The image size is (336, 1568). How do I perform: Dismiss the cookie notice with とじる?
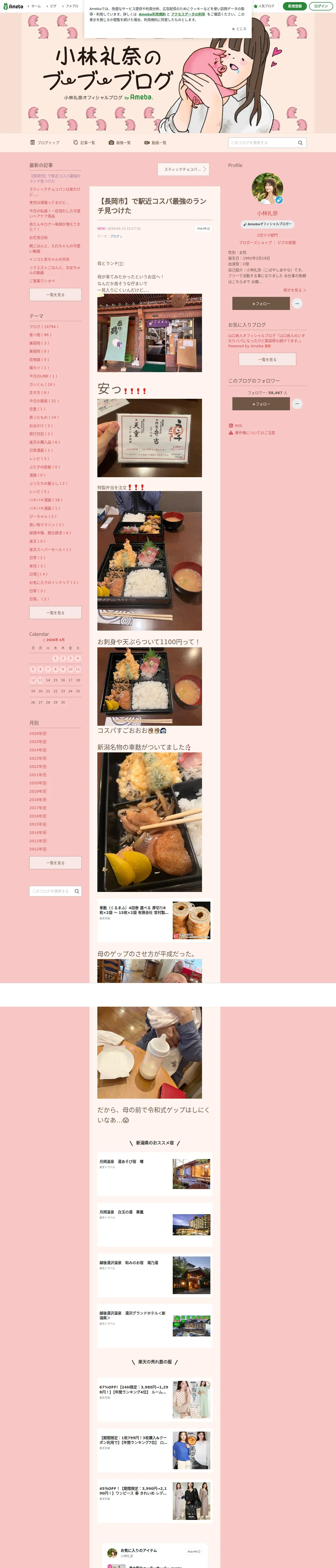pyautogui.click(x=239, y=28)
